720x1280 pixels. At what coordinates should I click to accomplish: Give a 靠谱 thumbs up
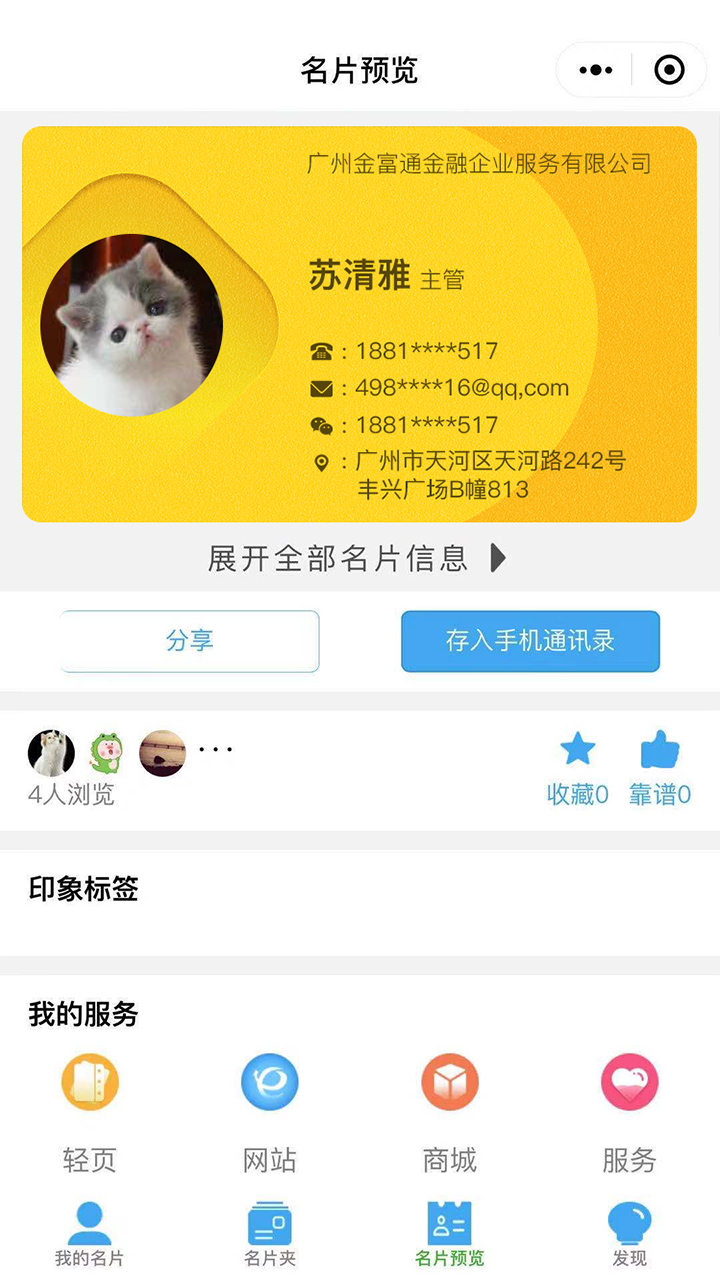coord(660,749)
